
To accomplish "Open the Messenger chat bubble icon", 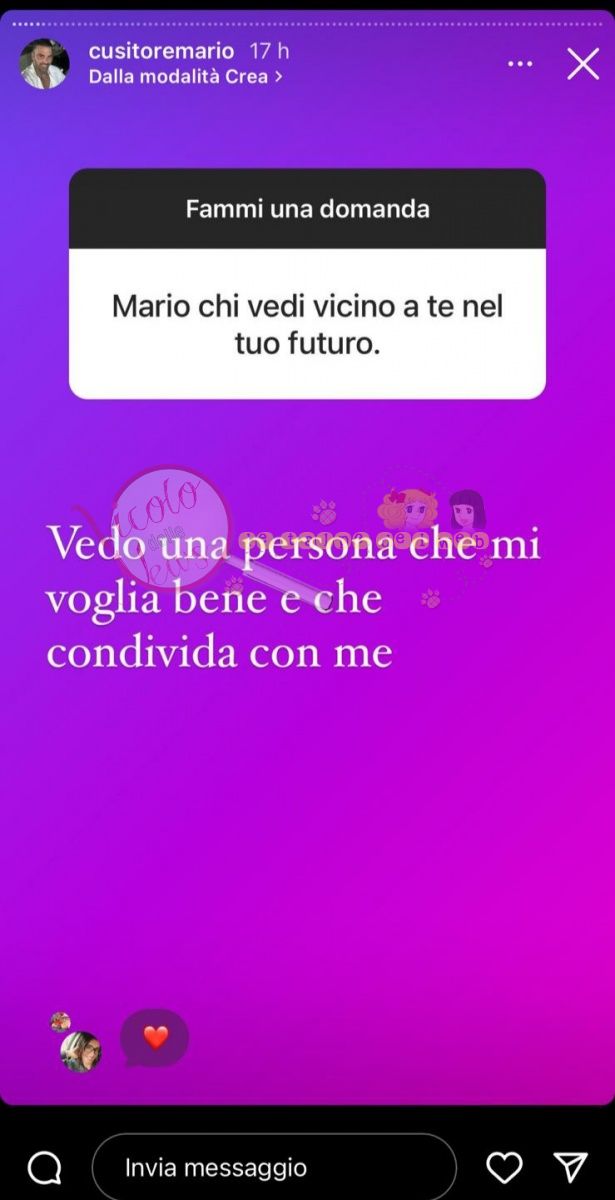I will tap(45, 1167).
